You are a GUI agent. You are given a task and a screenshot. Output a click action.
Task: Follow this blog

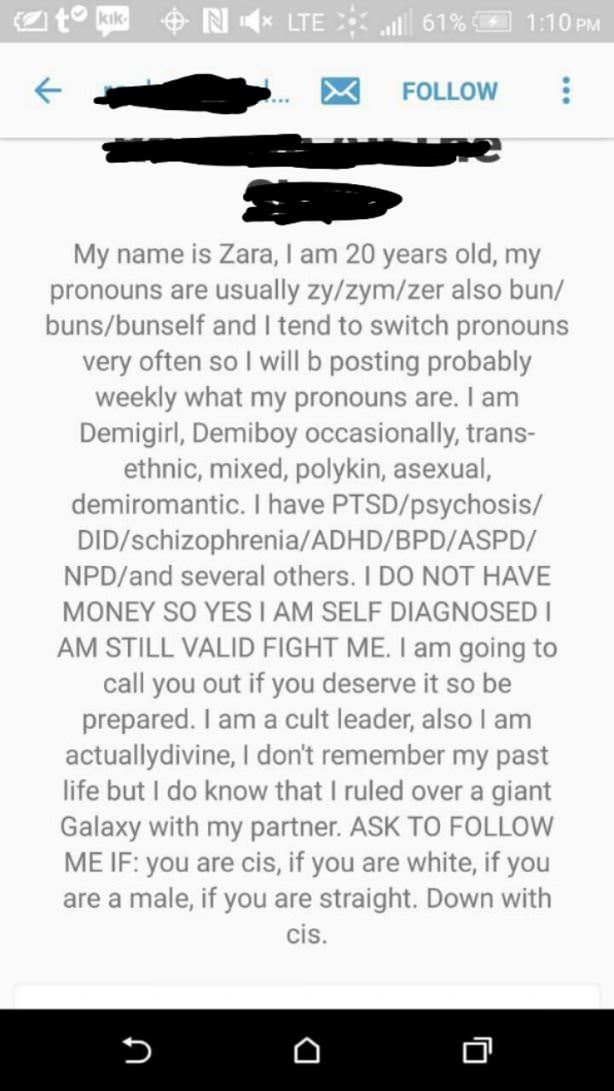(449, 91)
